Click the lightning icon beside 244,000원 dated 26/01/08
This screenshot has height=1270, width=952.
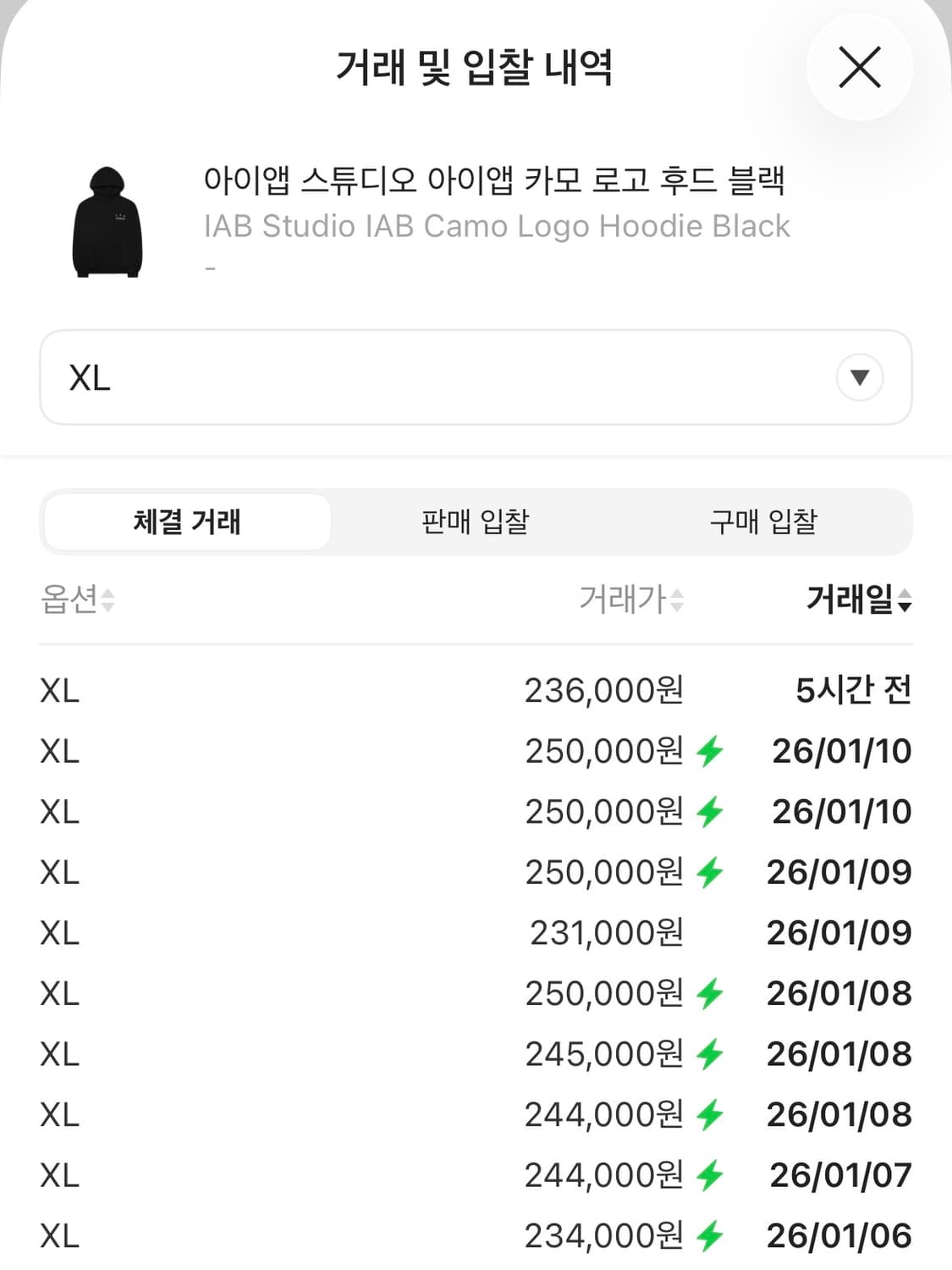[707, 1114]
